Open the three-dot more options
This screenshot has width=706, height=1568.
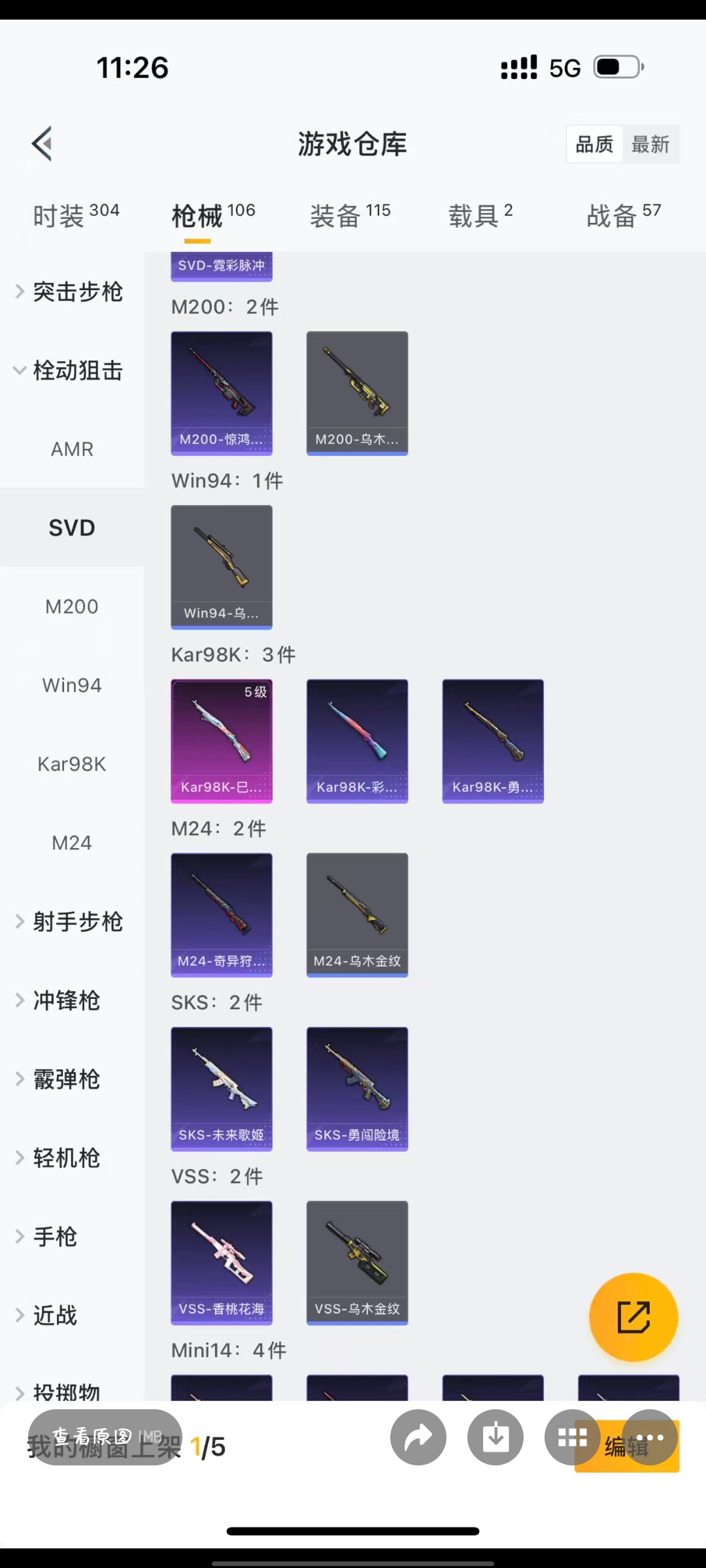(650, 1437)
